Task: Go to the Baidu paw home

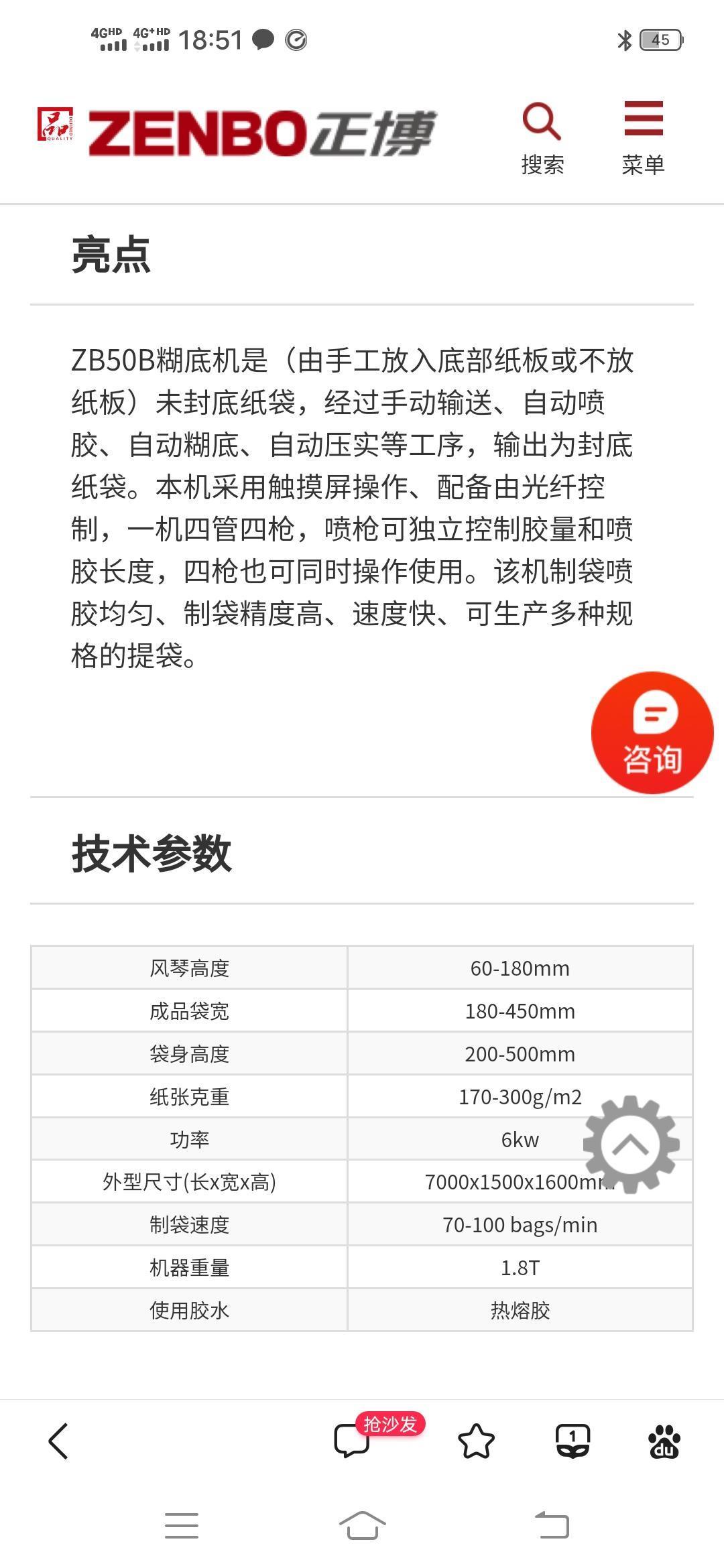Action: coord(664,1441)
